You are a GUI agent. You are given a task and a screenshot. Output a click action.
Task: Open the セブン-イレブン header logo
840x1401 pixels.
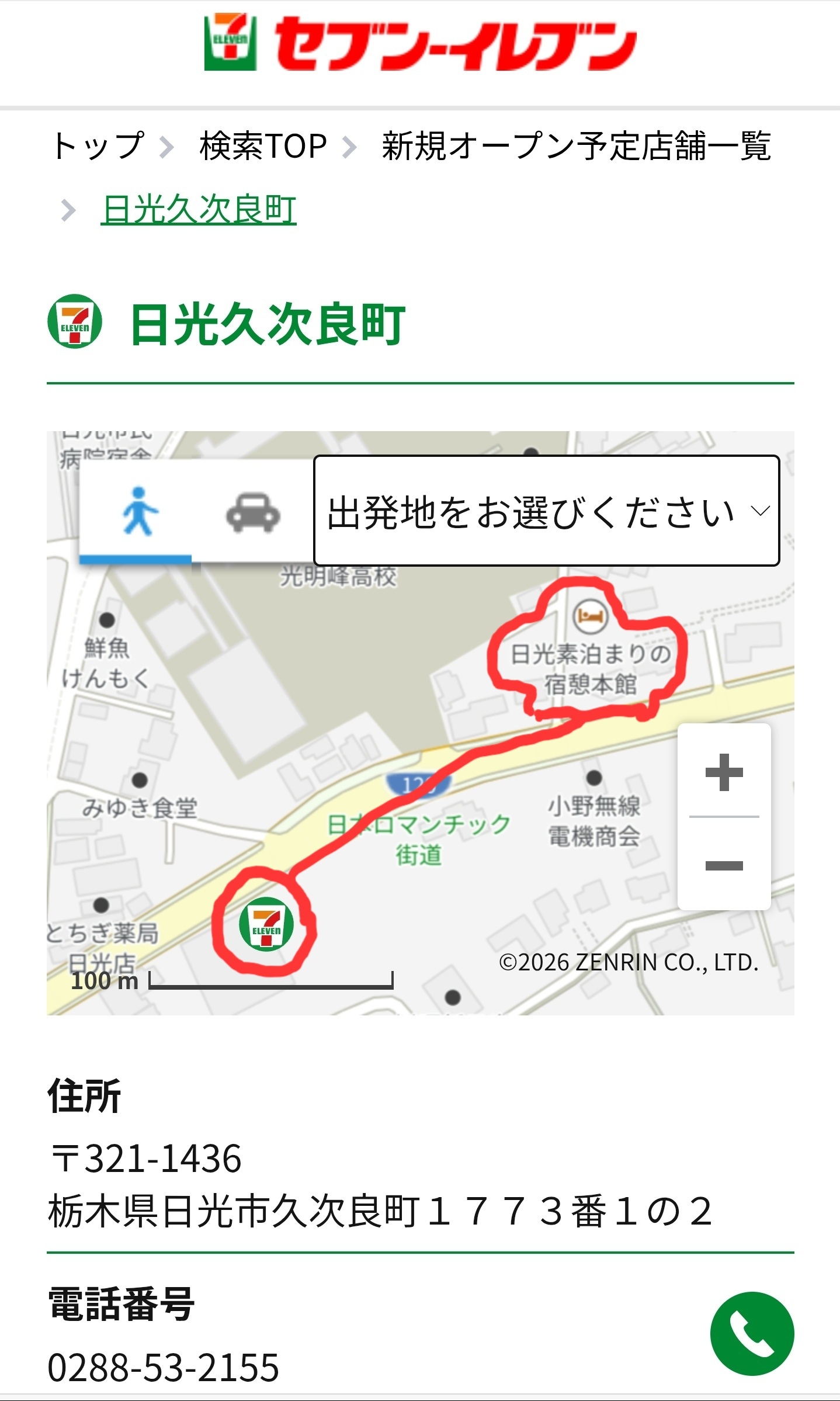(419, 43)
